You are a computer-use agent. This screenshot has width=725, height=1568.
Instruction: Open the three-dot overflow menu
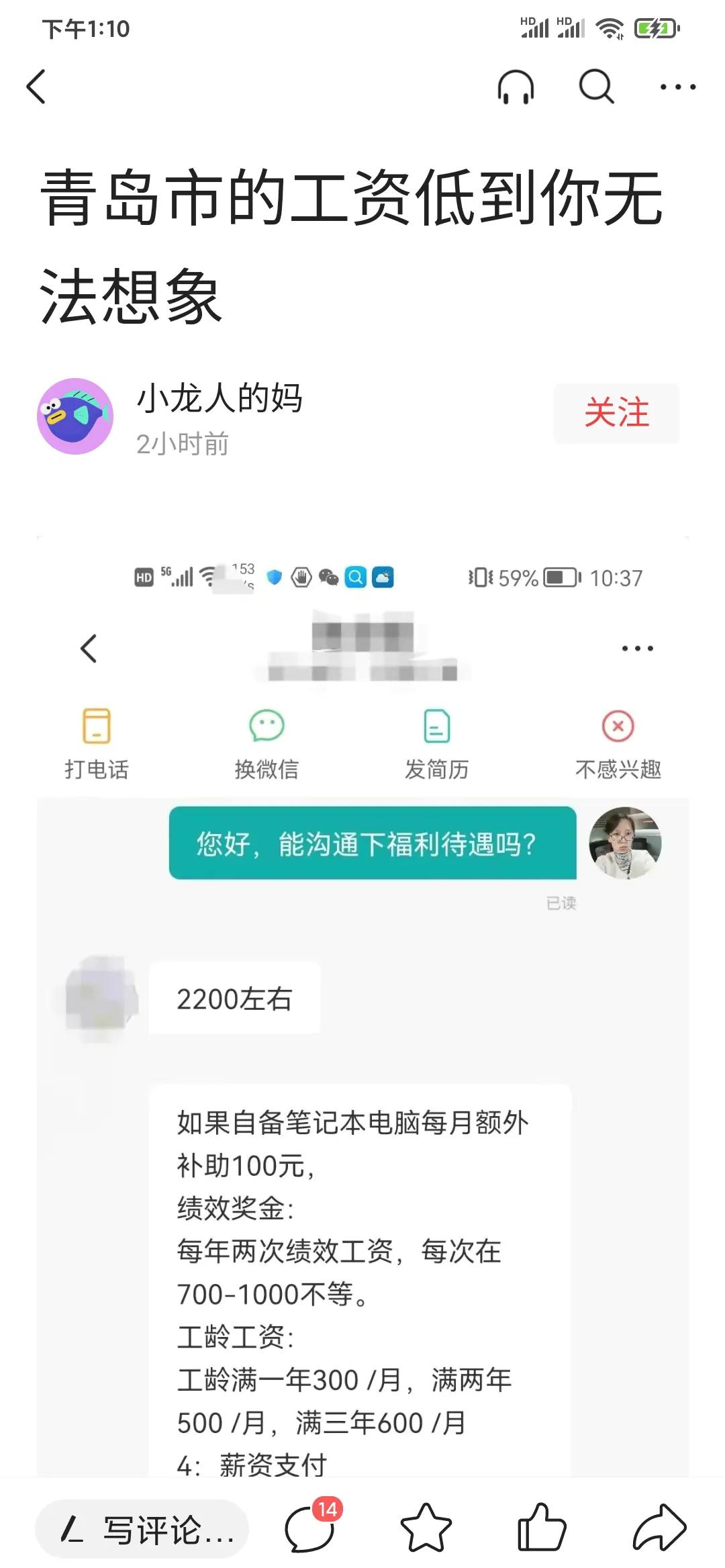click(x=677, y=87)
